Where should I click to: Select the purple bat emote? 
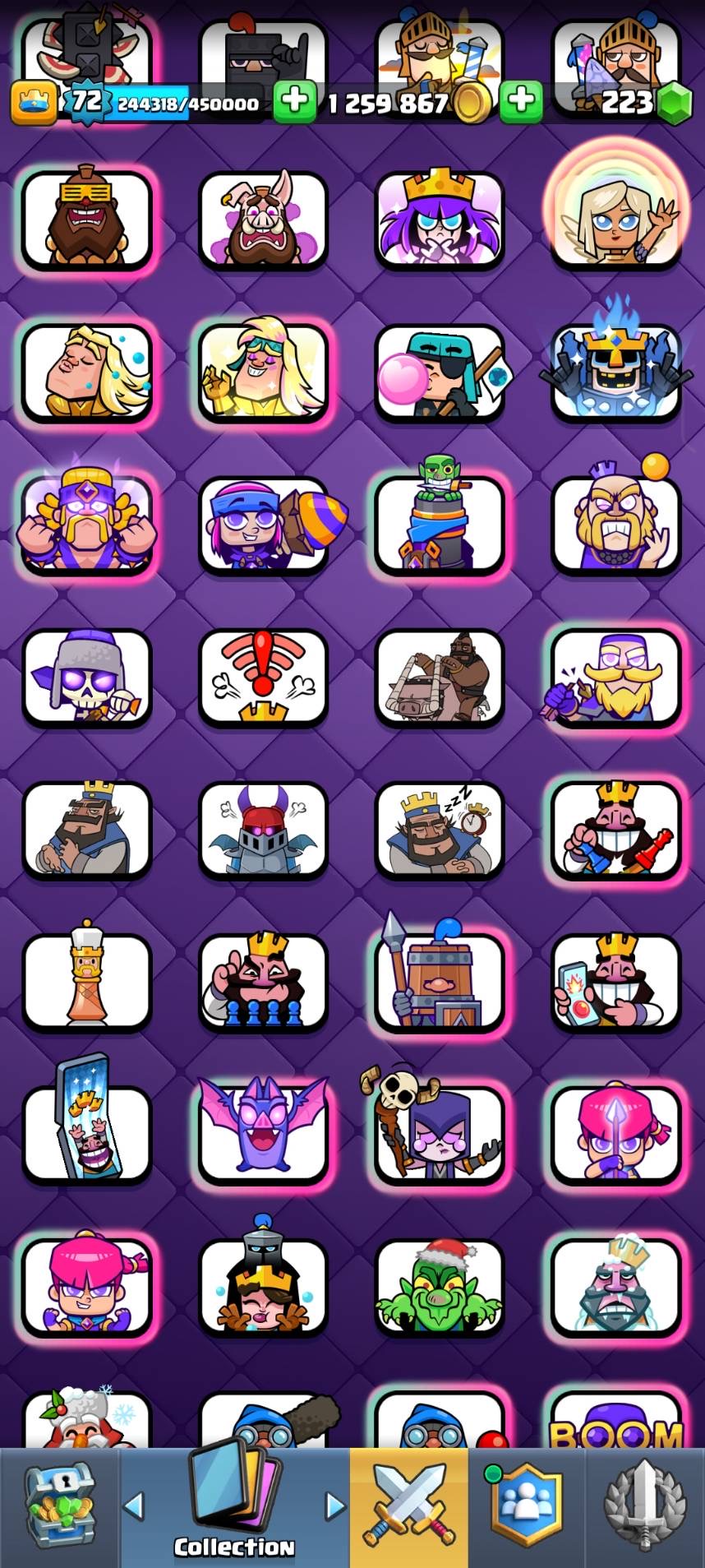click(x=263, y=1135)
